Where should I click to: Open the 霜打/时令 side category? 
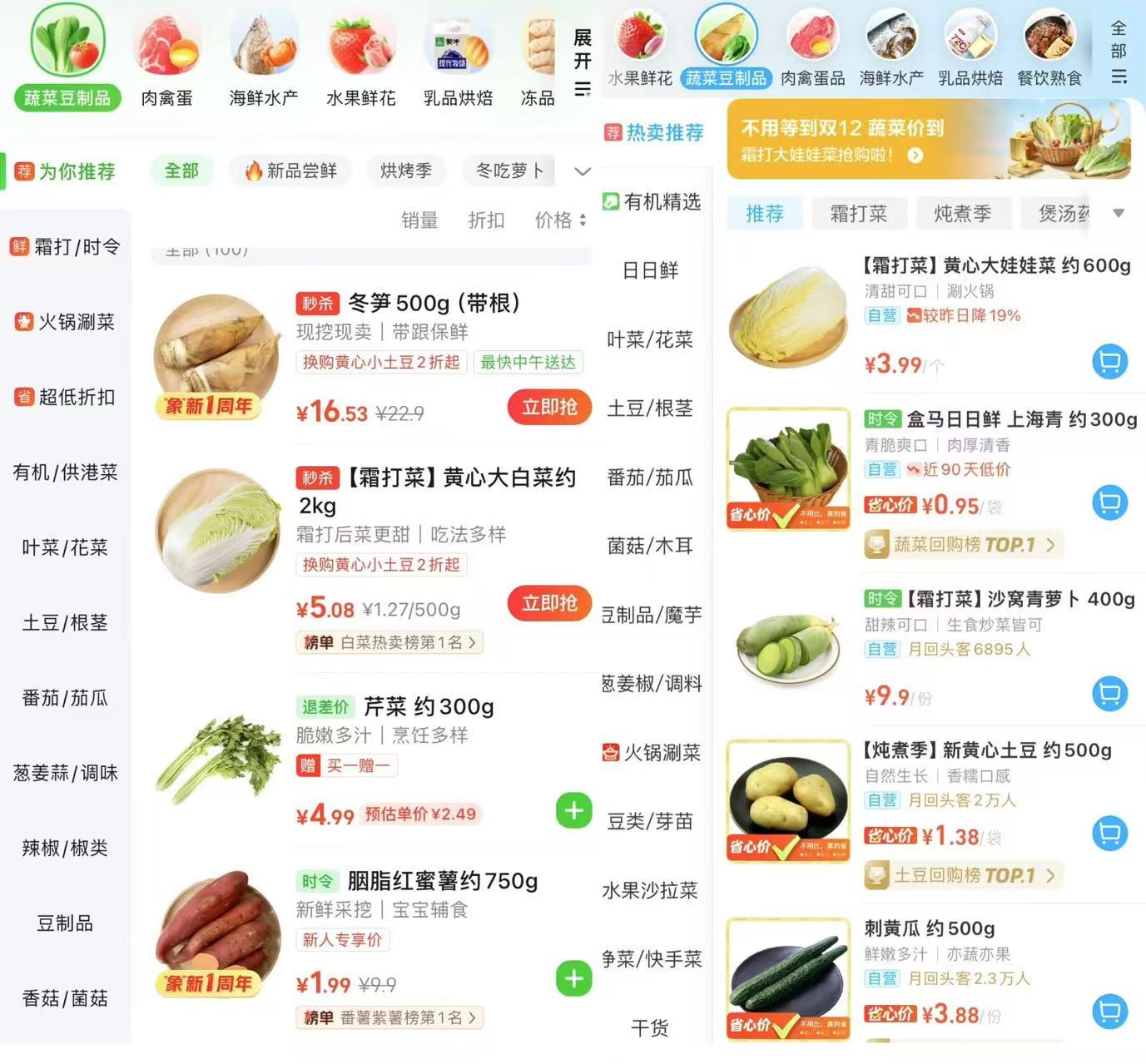[65, 247]
